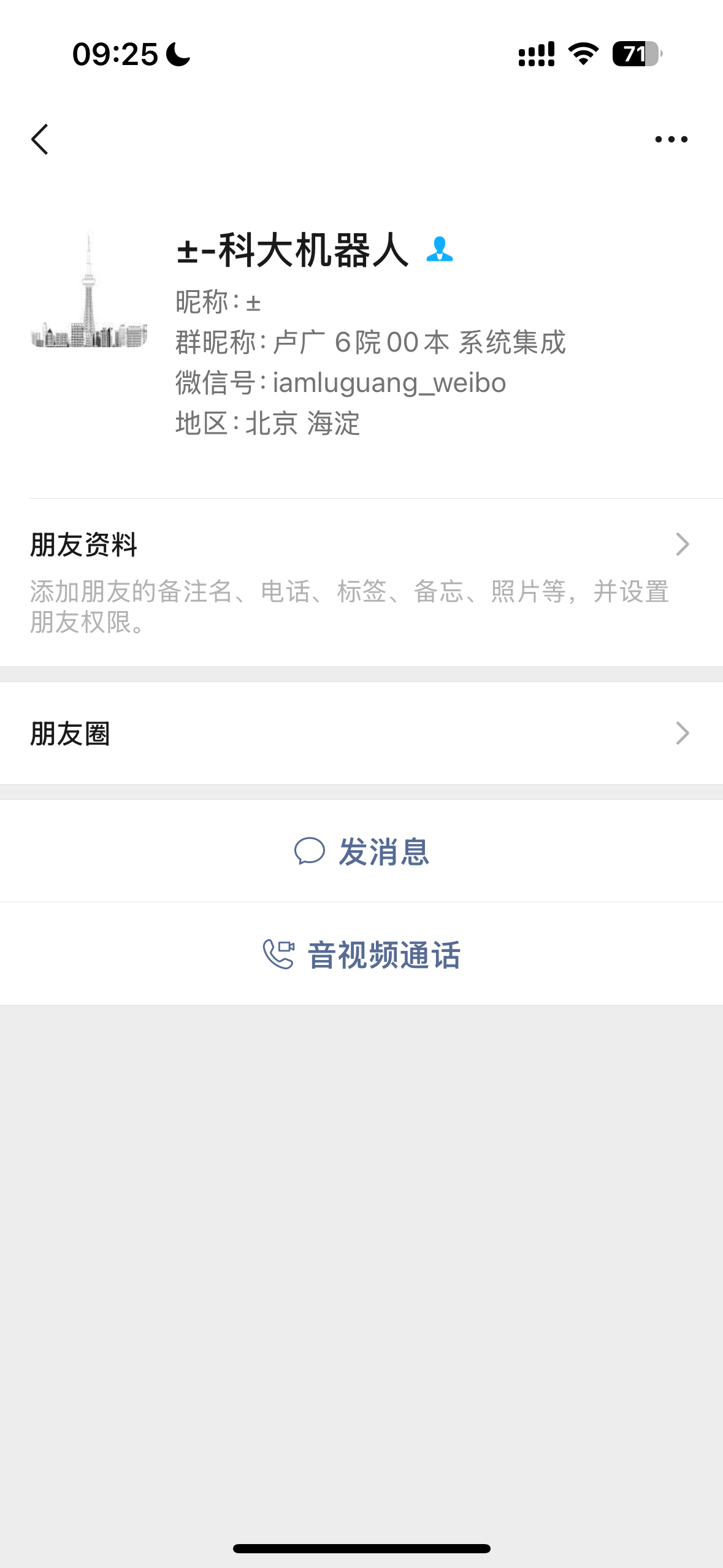Go back using the back arrow
The image size is (723, 1568).
coord(40,139)
